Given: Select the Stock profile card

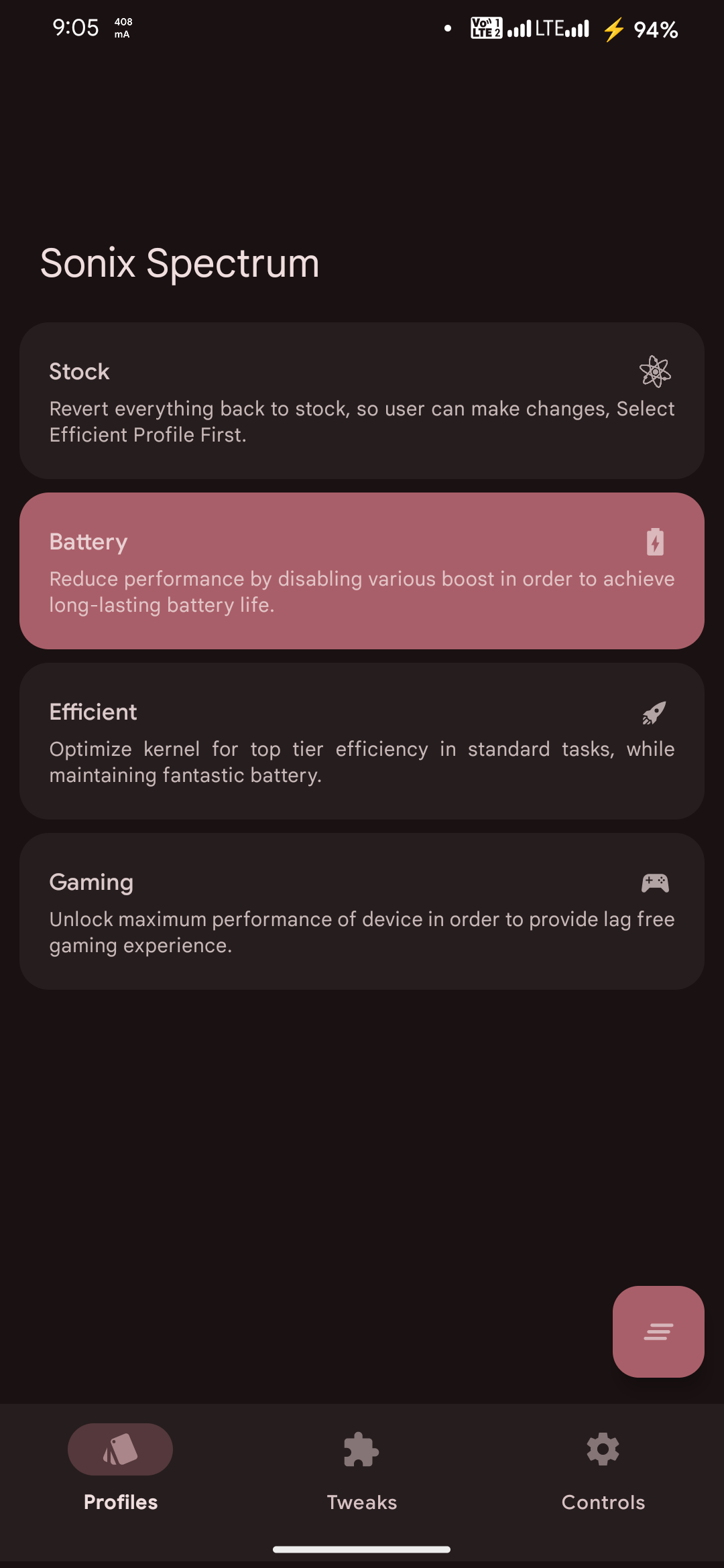Looking at the screenshot, I should tap(362, 401).
